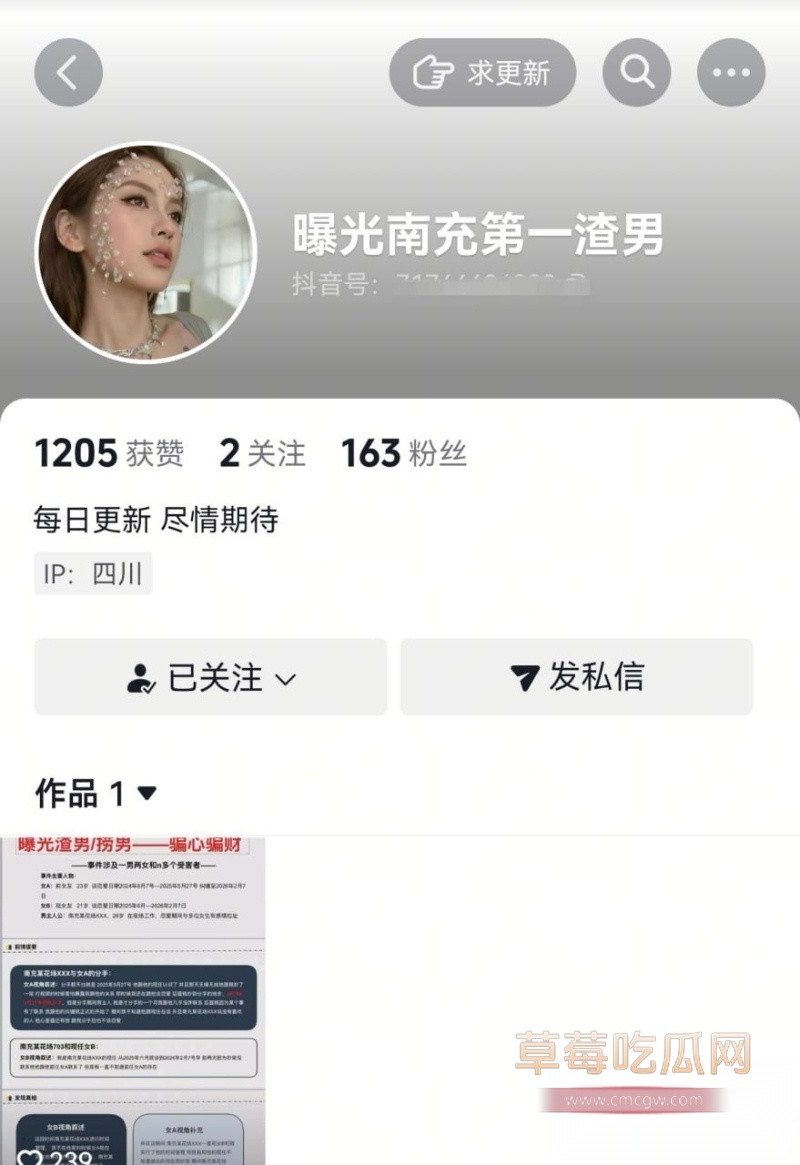Viewport: 800px width, 1165px height.
Task: Tap the followed-person icon in 已关注 button
Action: [144, 677]
